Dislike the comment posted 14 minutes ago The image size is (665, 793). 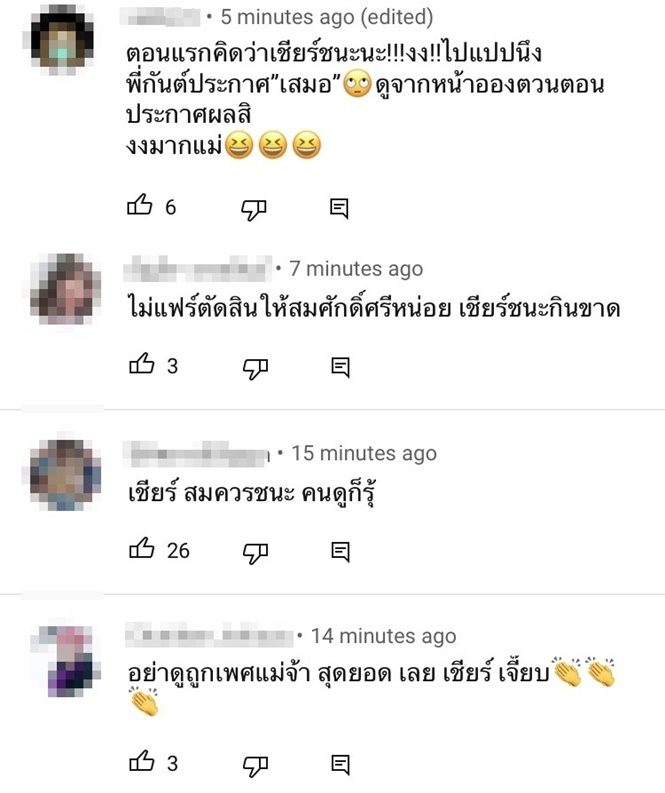pyautogui.click(x=255, y=766)
